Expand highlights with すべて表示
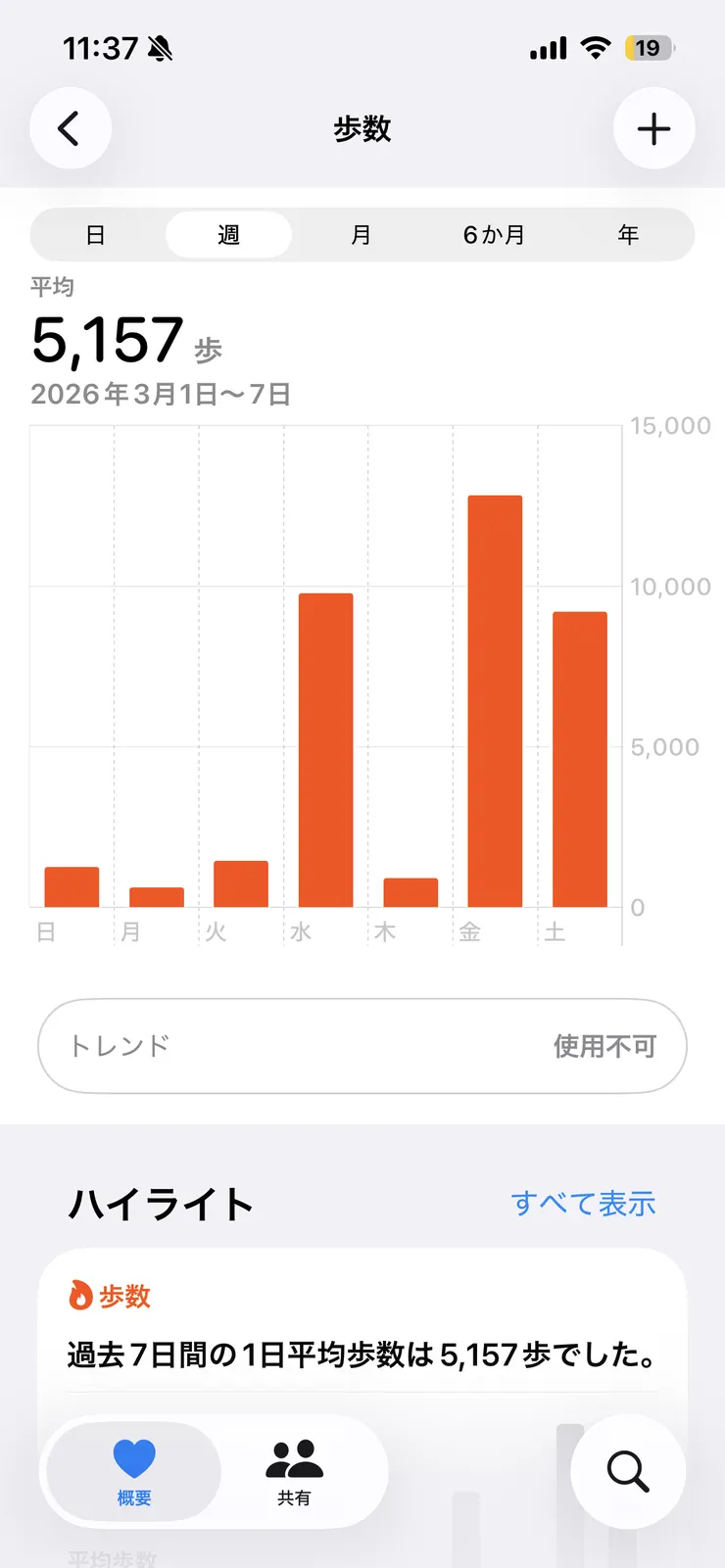Screen dimensions: 725x1568 583,1204
